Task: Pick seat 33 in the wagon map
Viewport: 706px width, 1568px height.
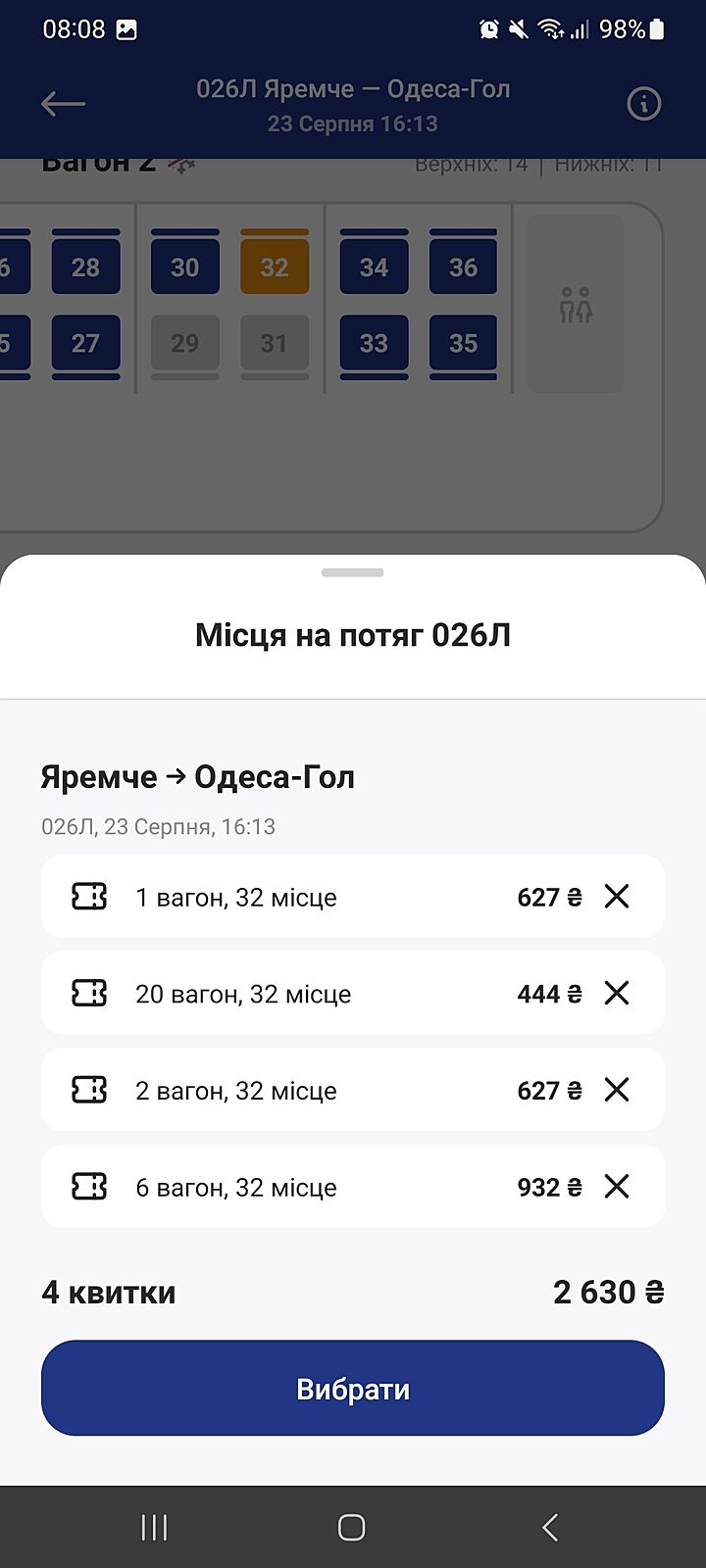Action: (x=374, y=343)
